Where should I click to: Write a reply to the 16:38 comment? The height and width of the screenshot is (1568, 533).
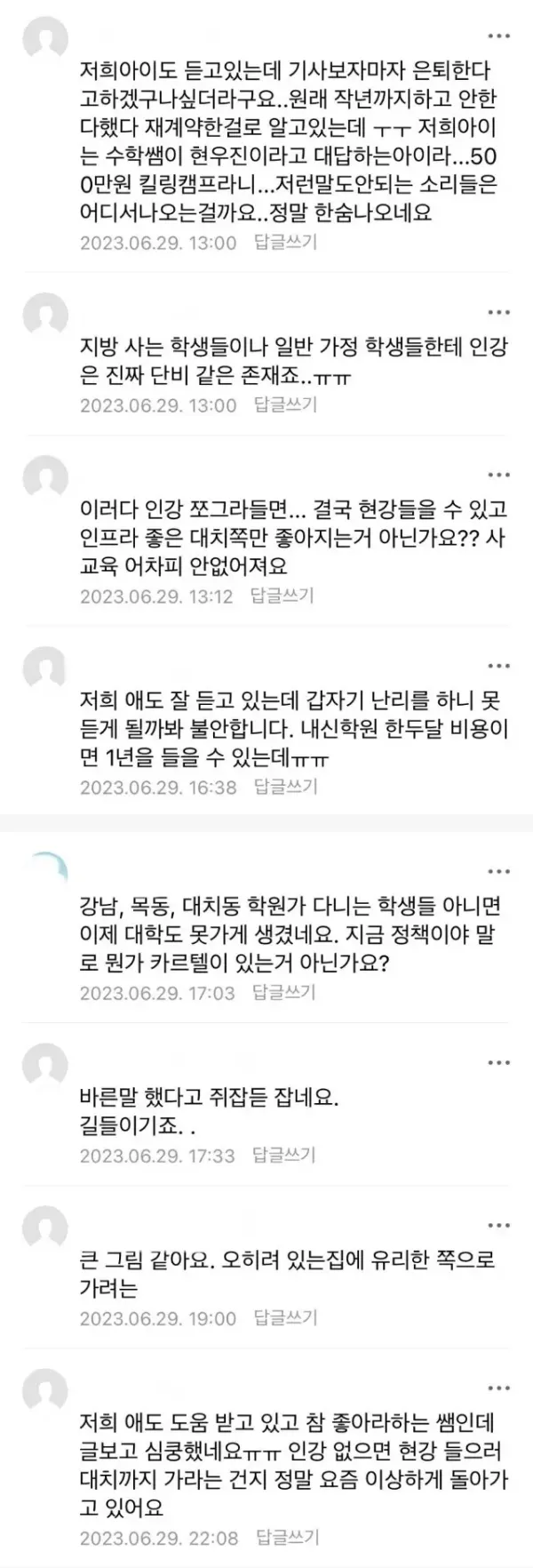coord(284,786)
